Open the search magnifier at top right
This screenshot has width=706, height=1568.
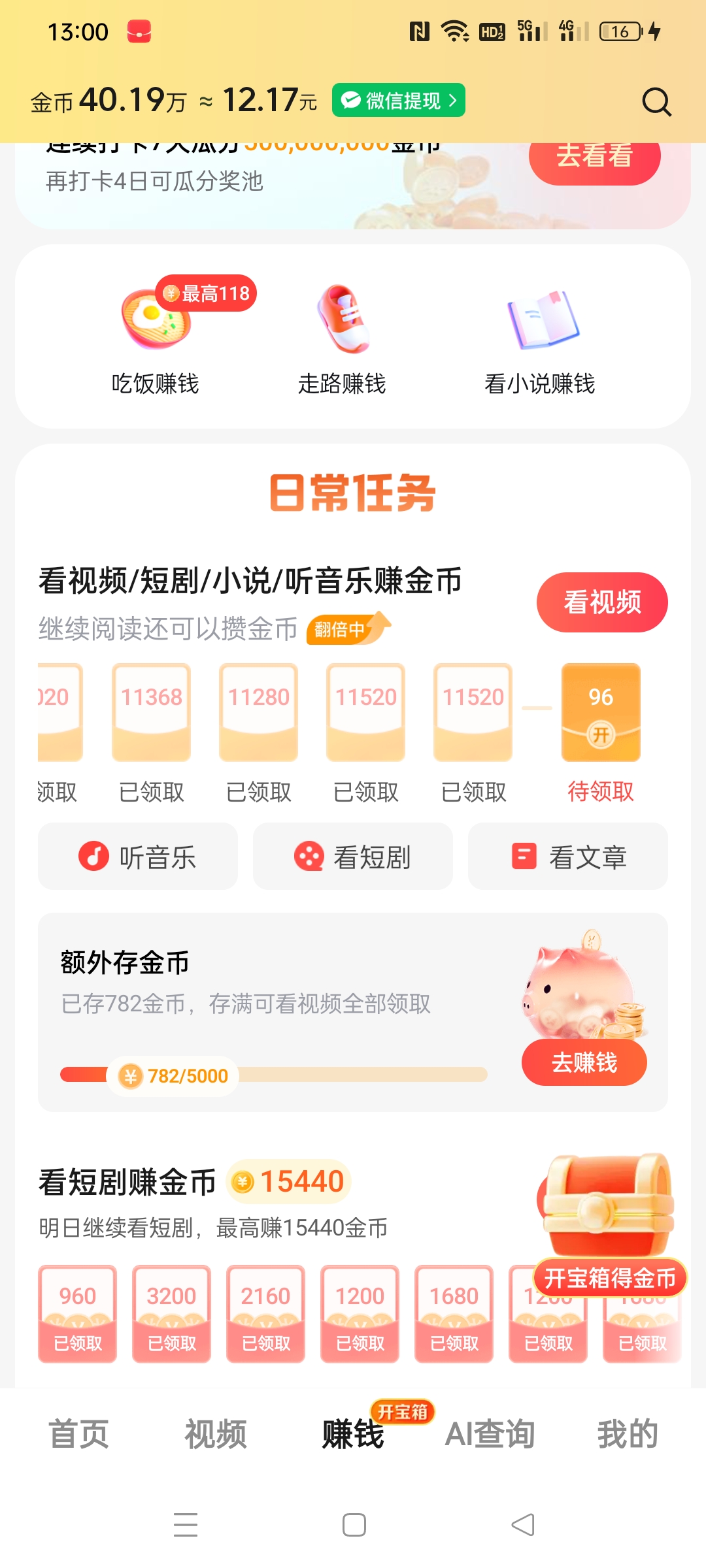tap(657, 101)
